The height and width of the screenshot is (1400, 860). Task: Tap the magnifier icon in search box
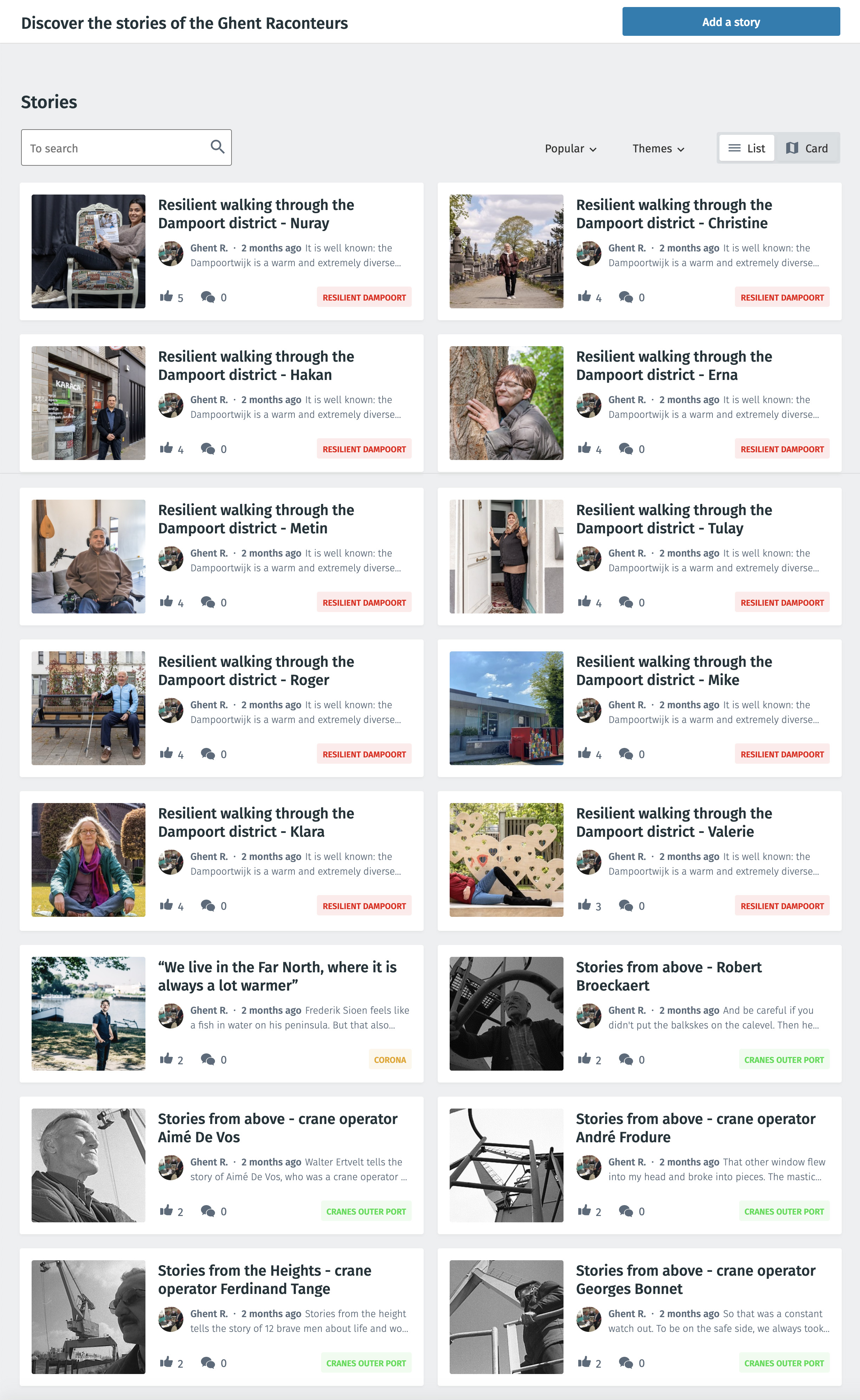click(217, 147)
